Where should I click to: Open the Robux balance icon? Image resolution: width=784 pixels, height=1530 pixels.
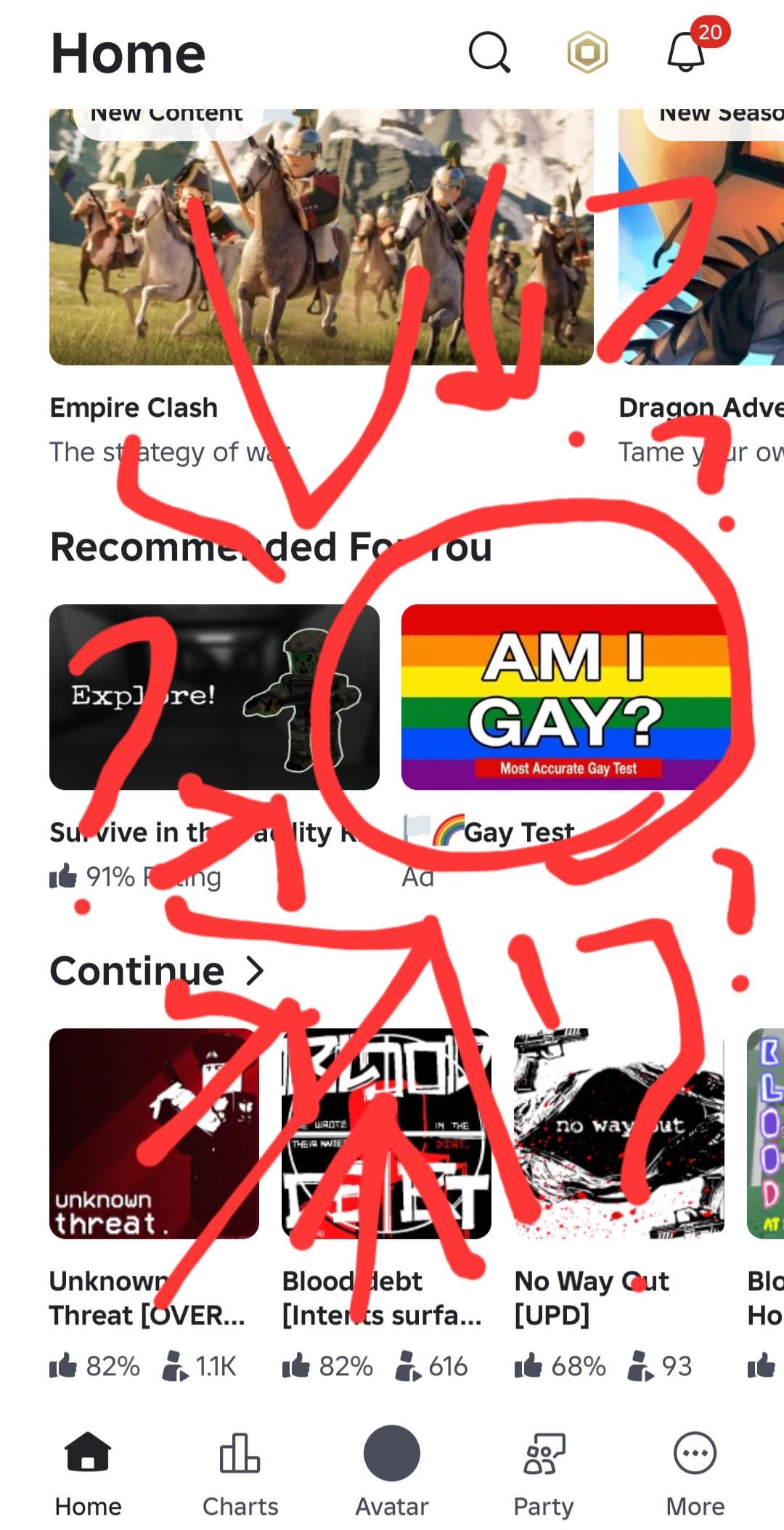coord(587,53)
